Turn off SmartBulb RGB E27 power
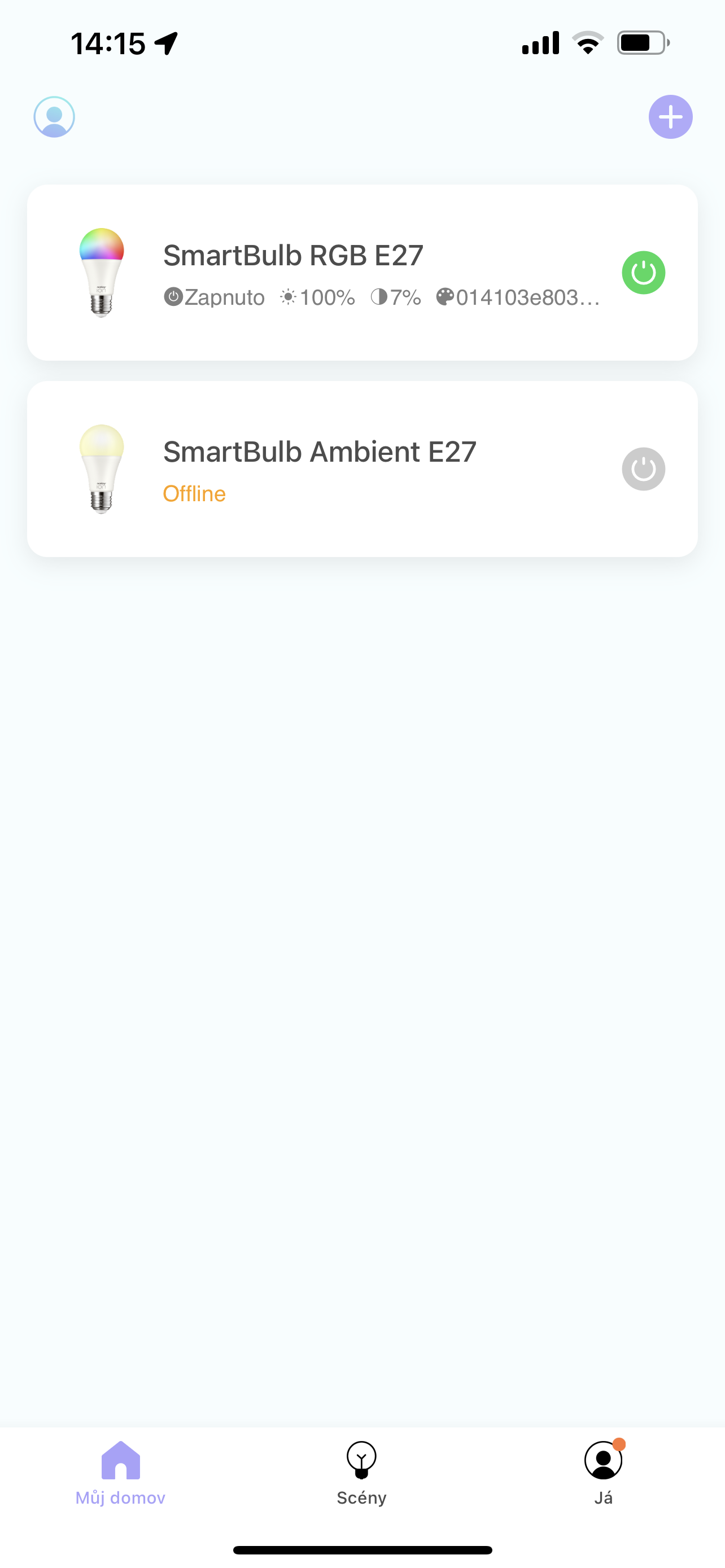Screen dimensions: 725x1568 pyautogui.click(x=643, y=273)
